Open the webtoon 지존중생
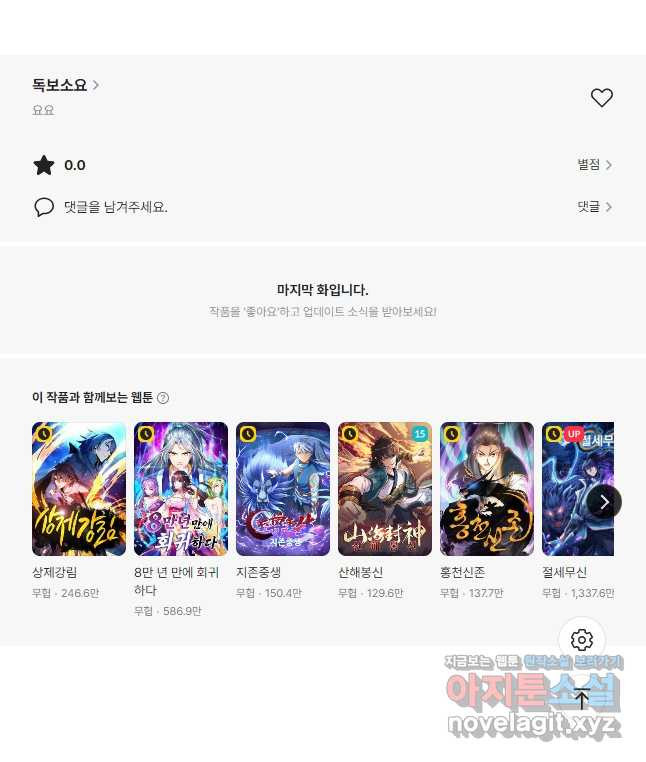This screenshot has width=646, height=762. click(x=283, y=489)
